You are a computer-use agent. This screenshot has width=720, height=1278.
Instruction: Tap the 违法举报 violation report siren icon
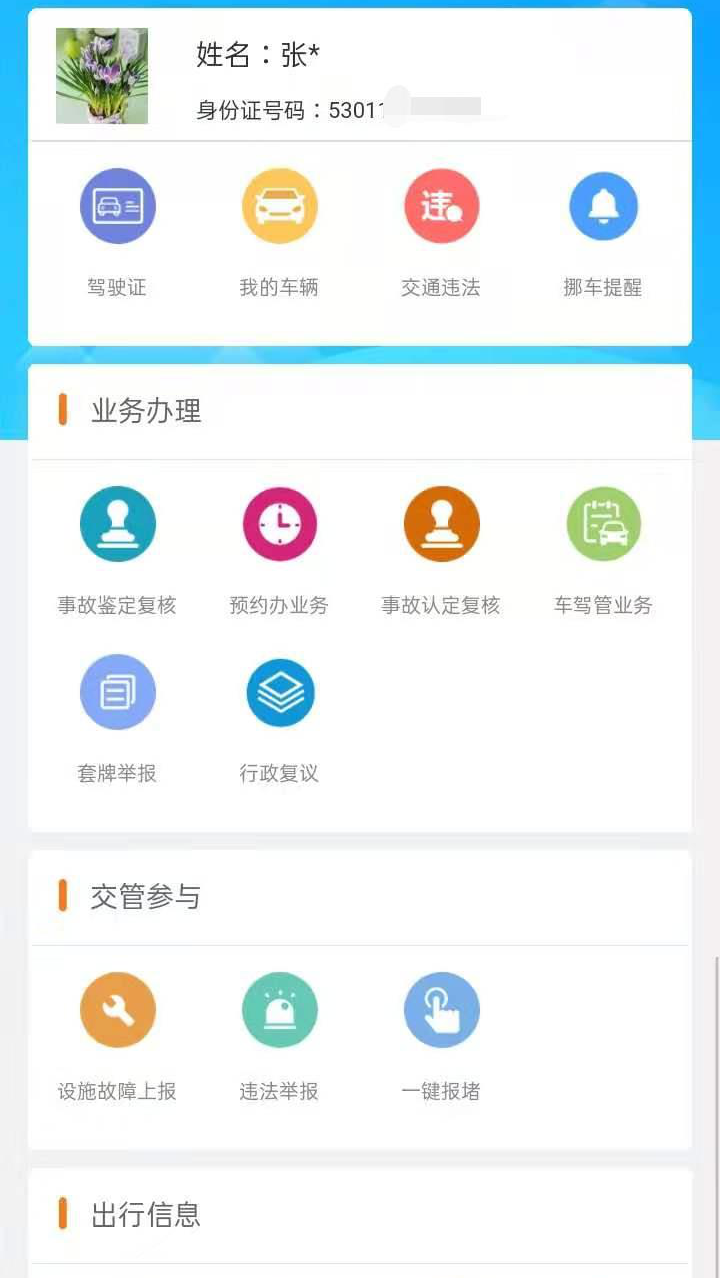[279, 1009]
